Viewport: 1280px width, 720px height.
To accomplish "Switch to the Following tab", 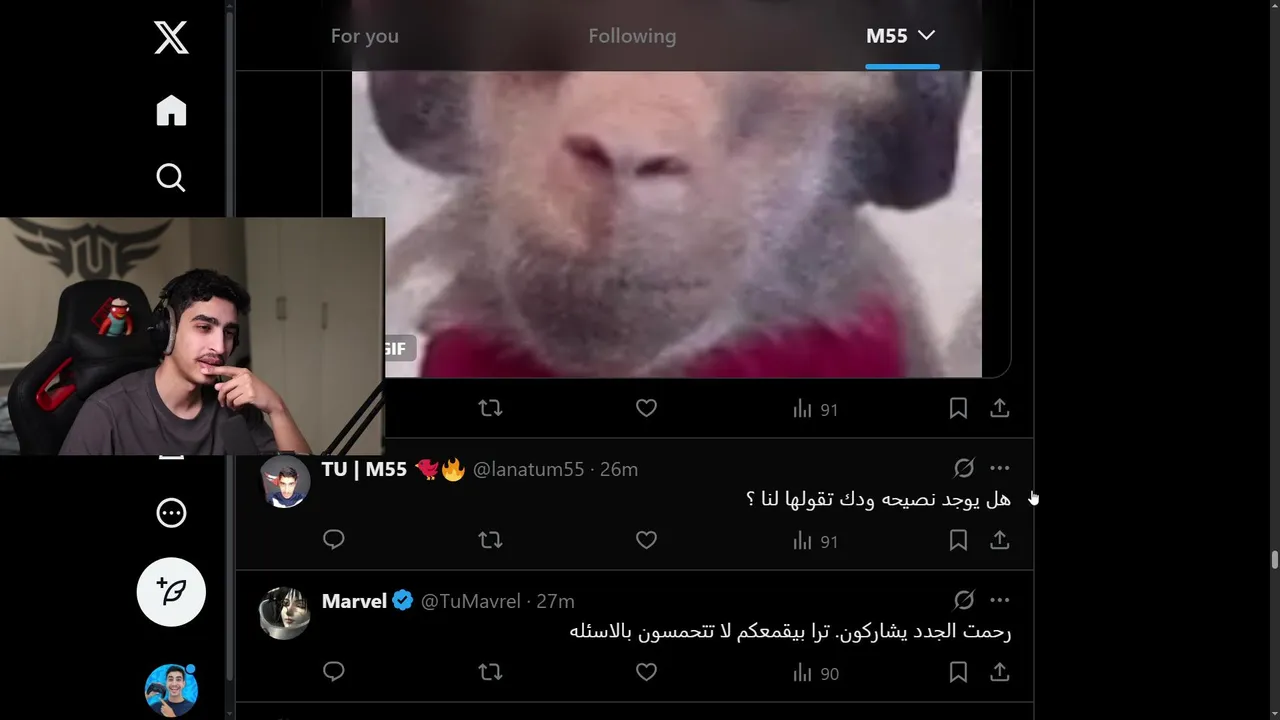I will [632, 36].
